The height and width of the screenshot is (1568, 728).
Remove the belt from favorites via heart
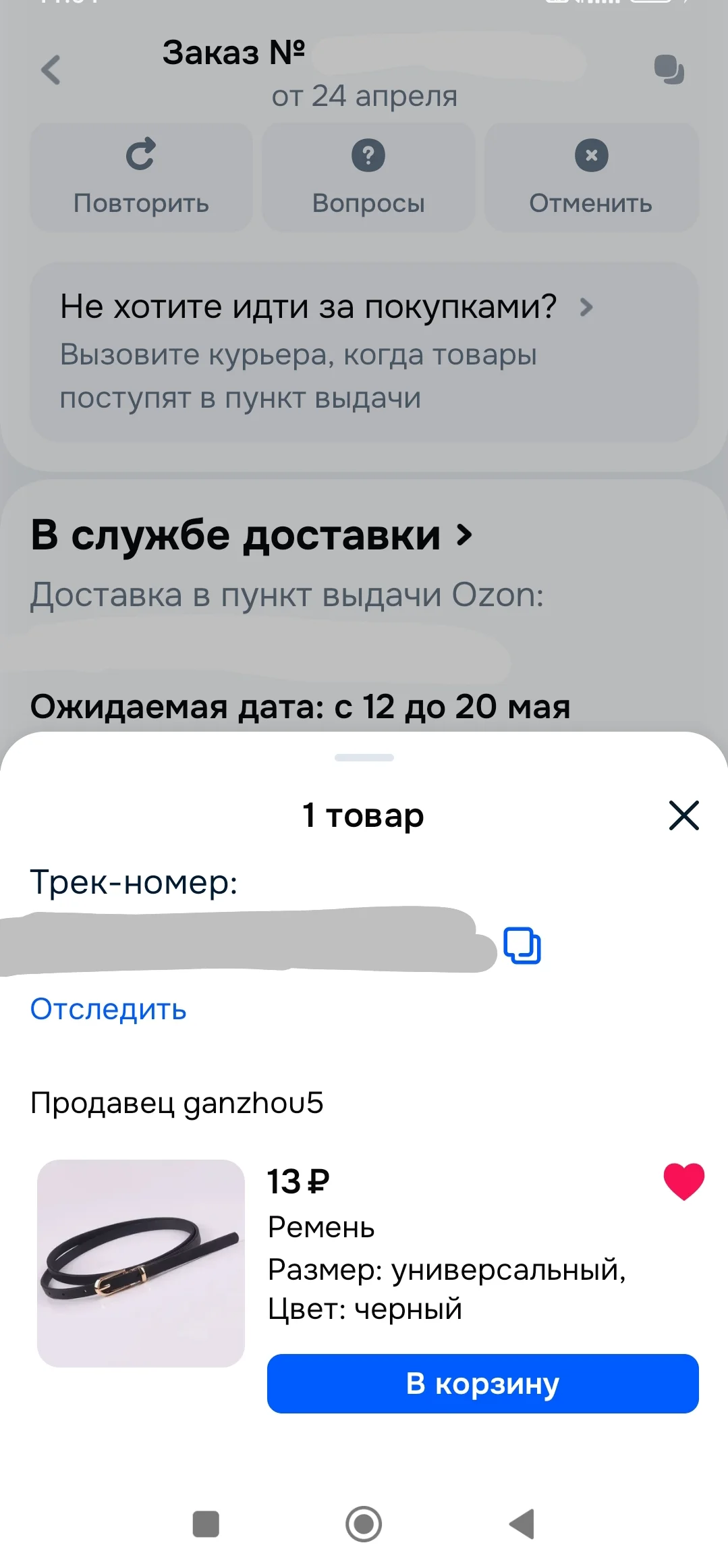click(x=683, y=1182)
